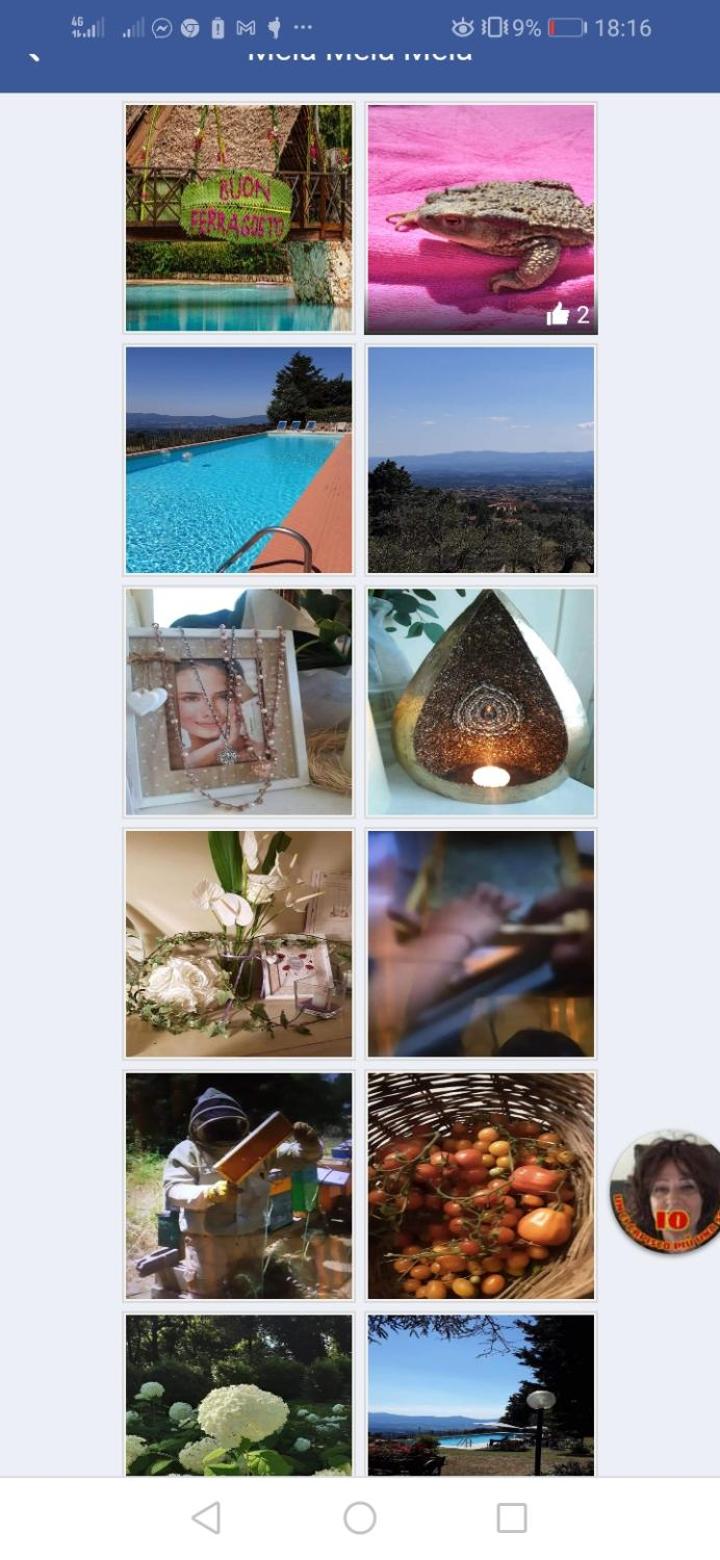The height and width of the screenshot is (1560, 720).
Task: Open the white flowers centerpiece photo
Action: coord(239,944)
